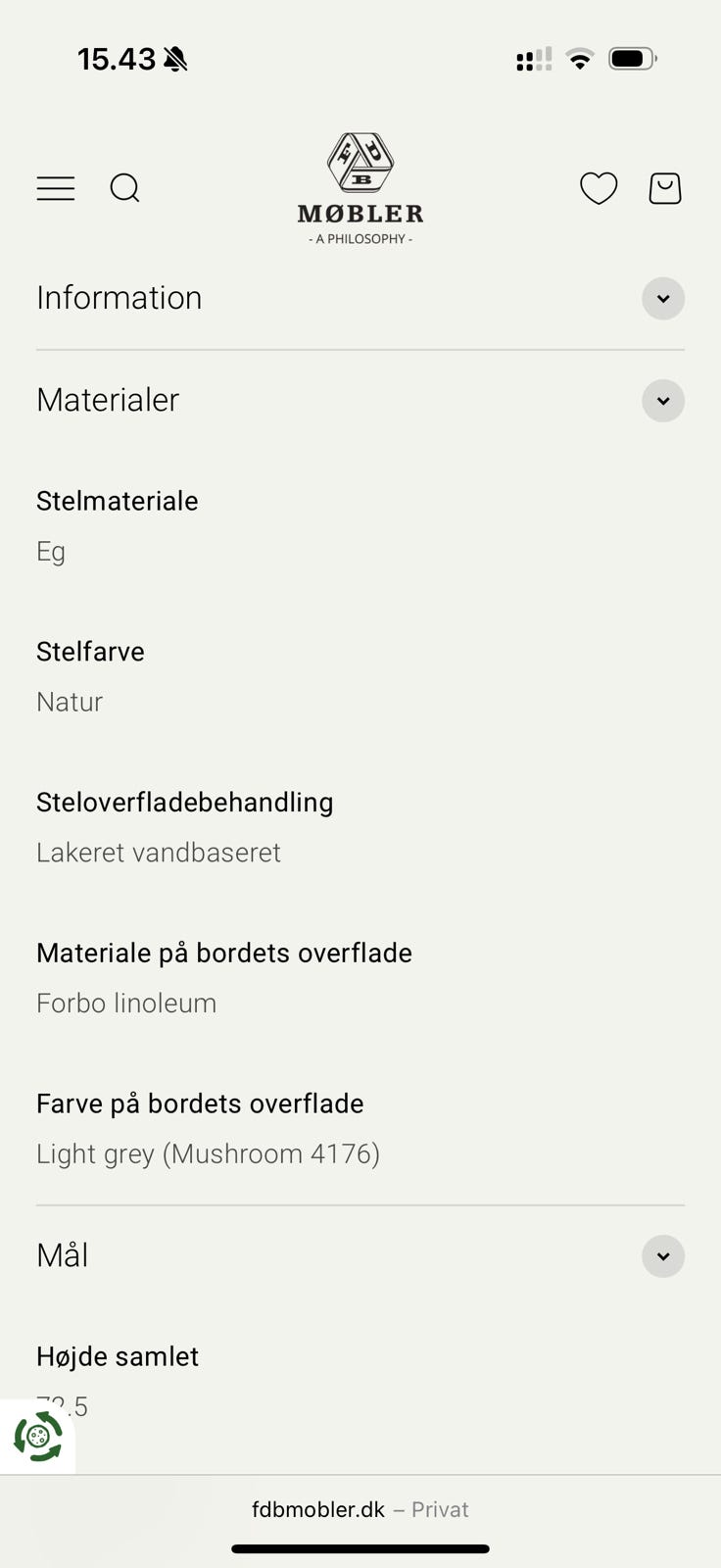This screenshot has height=1568, width=721.
Task: Open the hamburger navigation menu
Action: [56, 188]
